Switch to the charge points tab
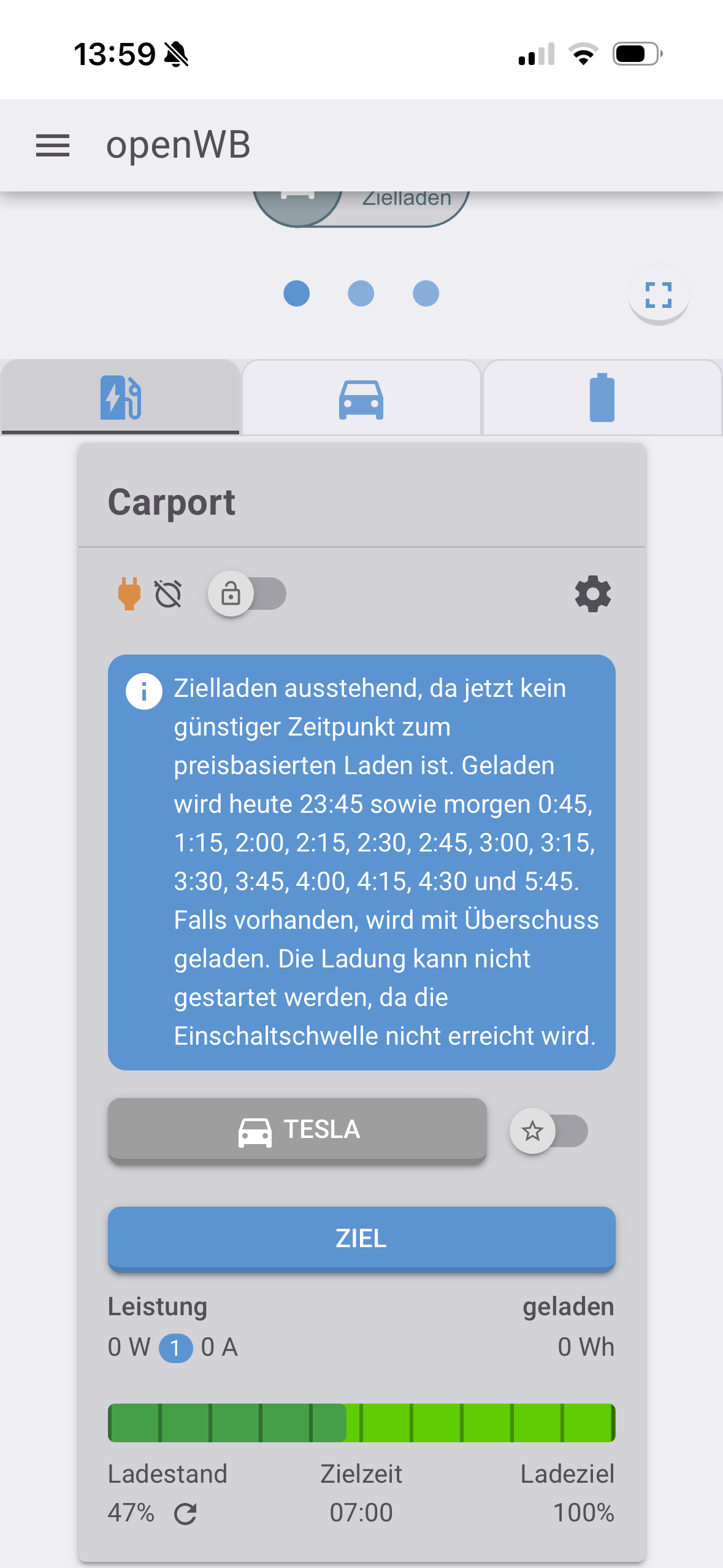 121,398
